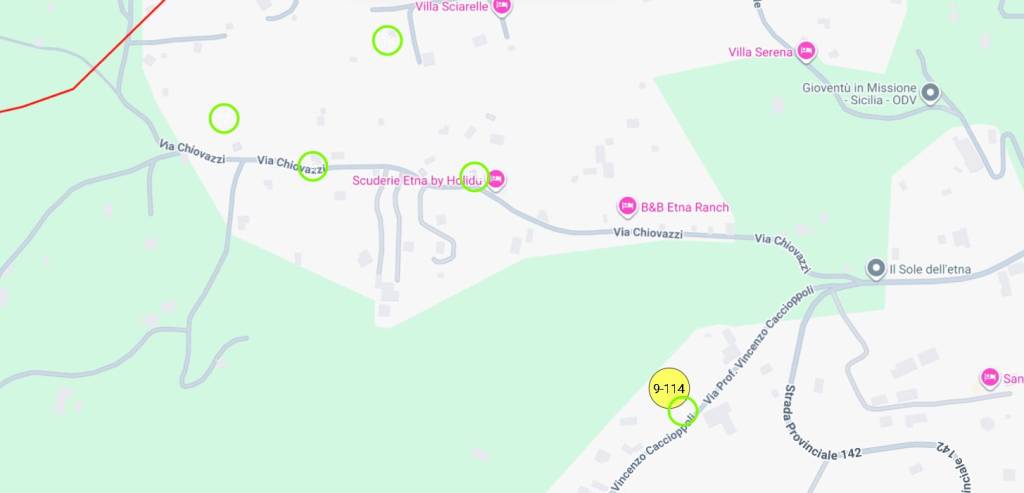Image resolution: width=1024 pixels, height=493 pixels.
Task: Tap the Scuderie Etna by Holidu pin
Action: (496, 180)
